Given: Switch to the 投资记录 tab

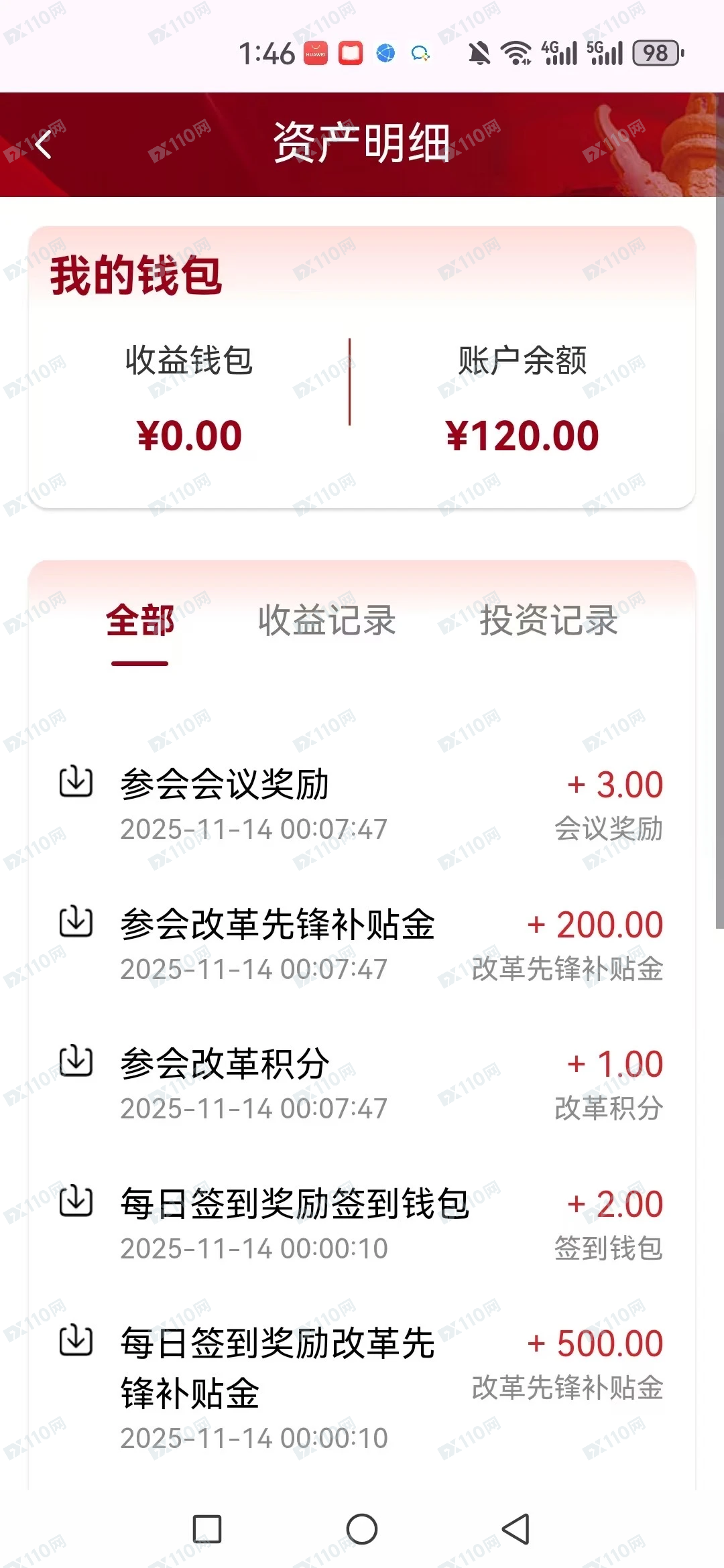Looking at the screenshot, I should point(548,620).
